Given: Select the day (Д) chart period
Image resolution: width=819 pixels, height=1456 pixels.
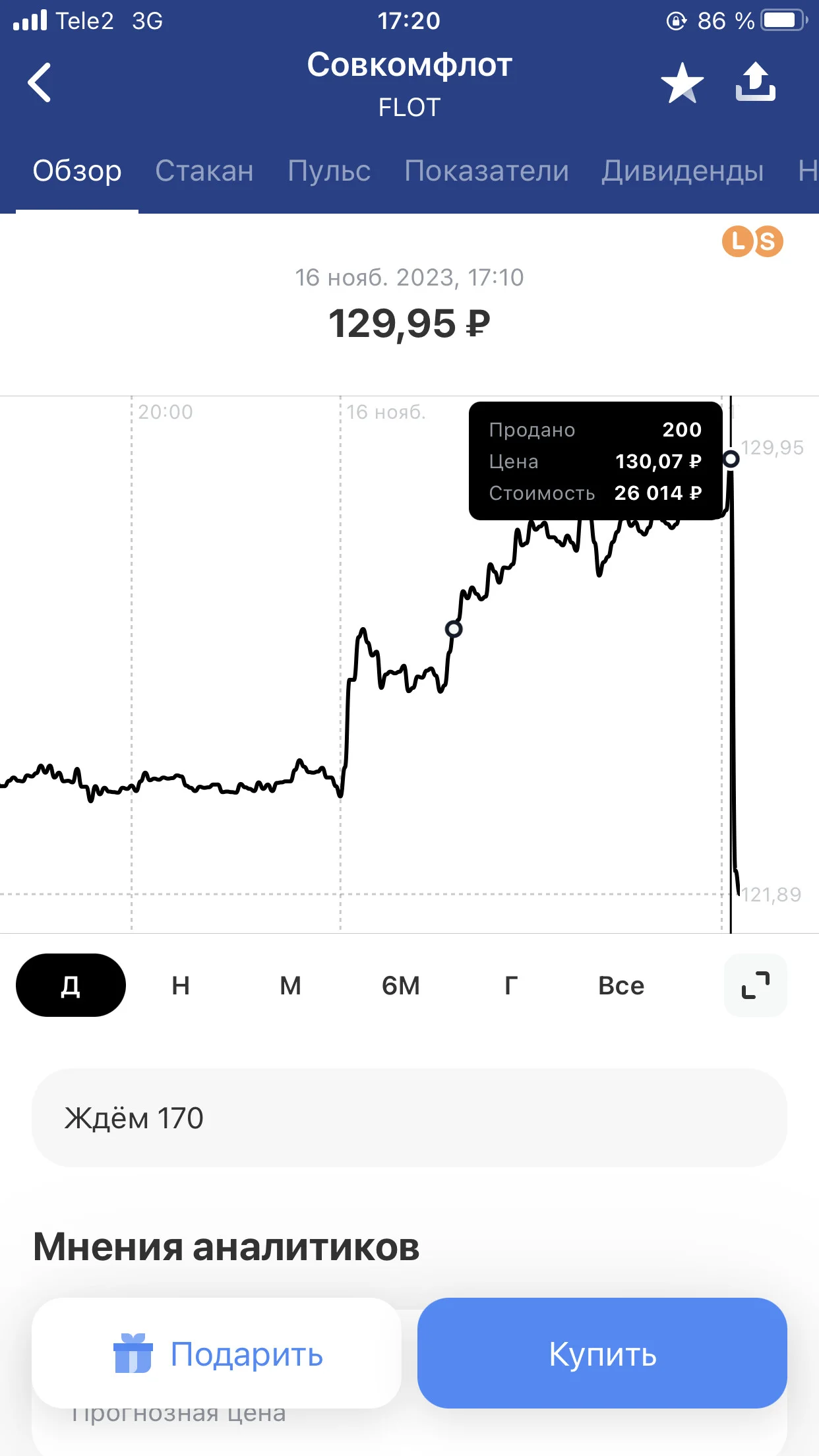Looking at the screenshot, I should pyautogui.click(x=71, y=985).
